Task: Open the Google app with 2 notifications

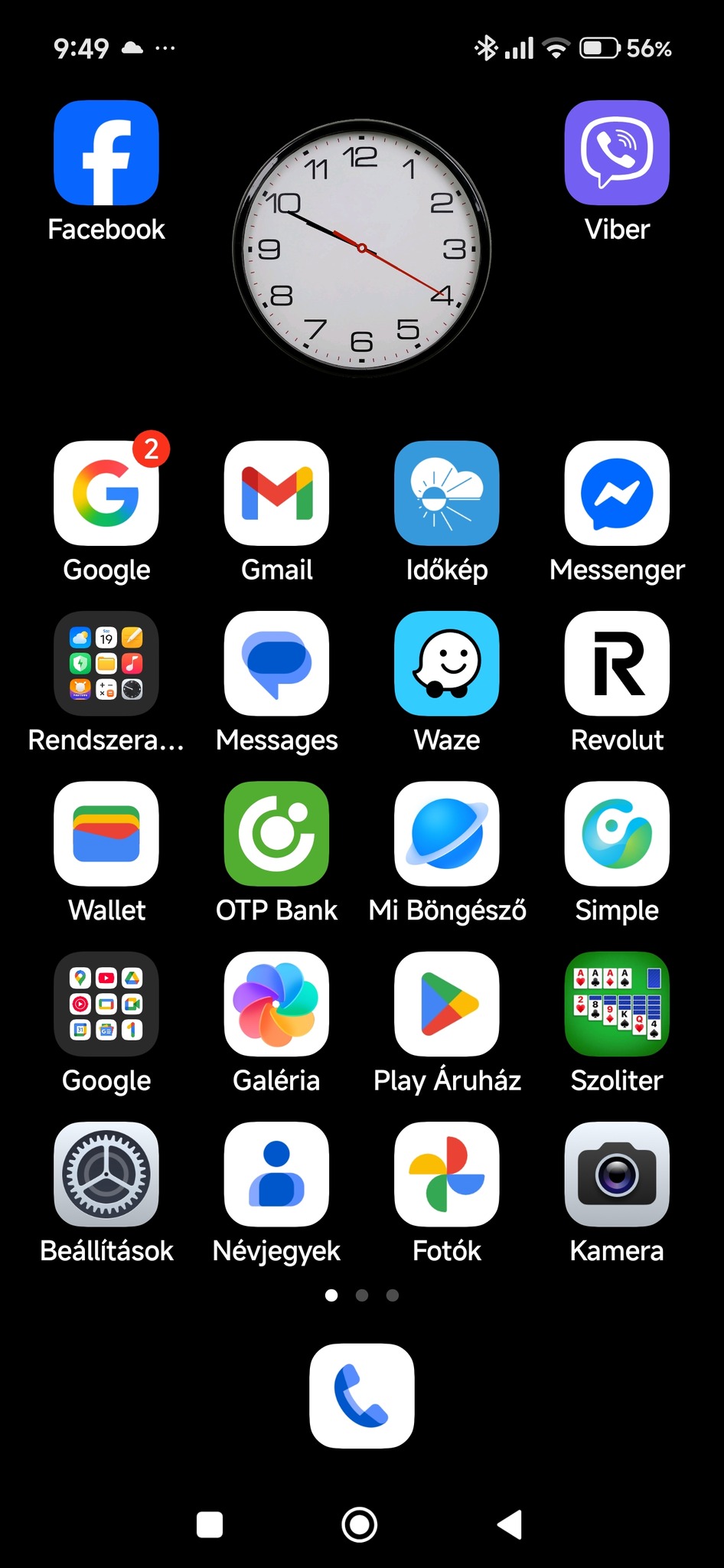Action: (x=106, y=493)
